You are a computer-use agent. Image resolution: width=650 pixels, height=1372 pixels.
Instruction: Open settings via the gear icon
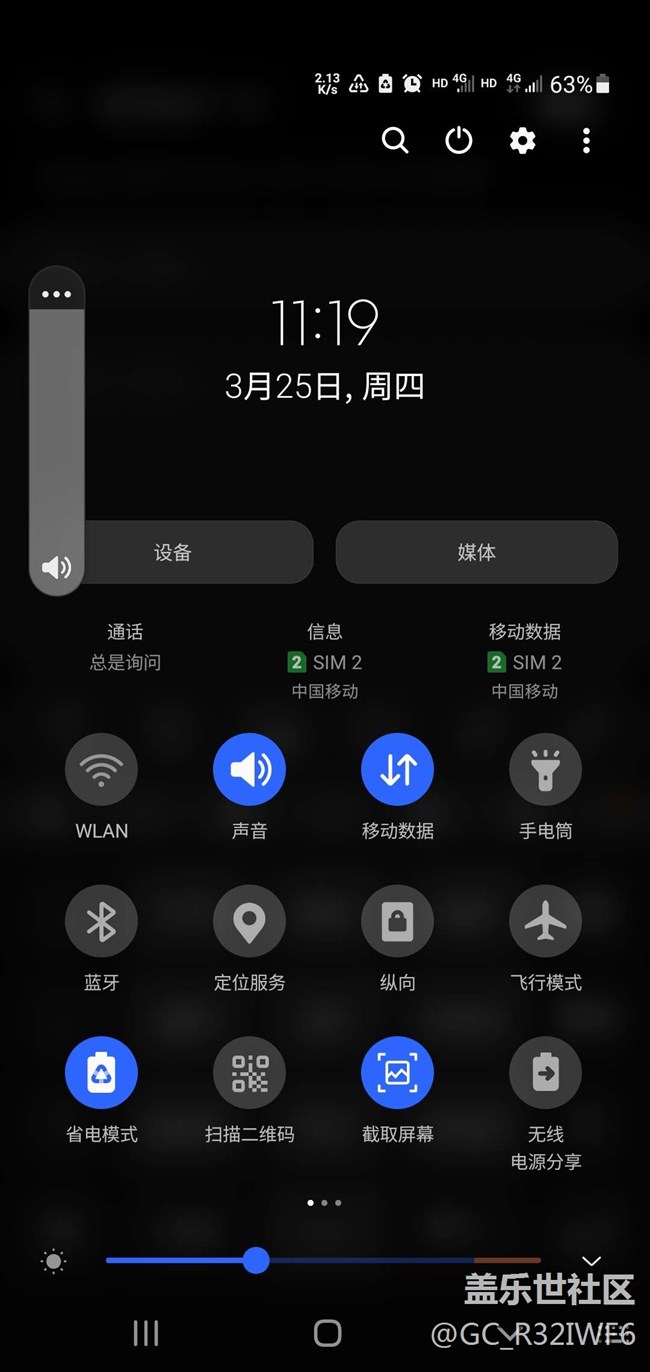tap(522, 141)
